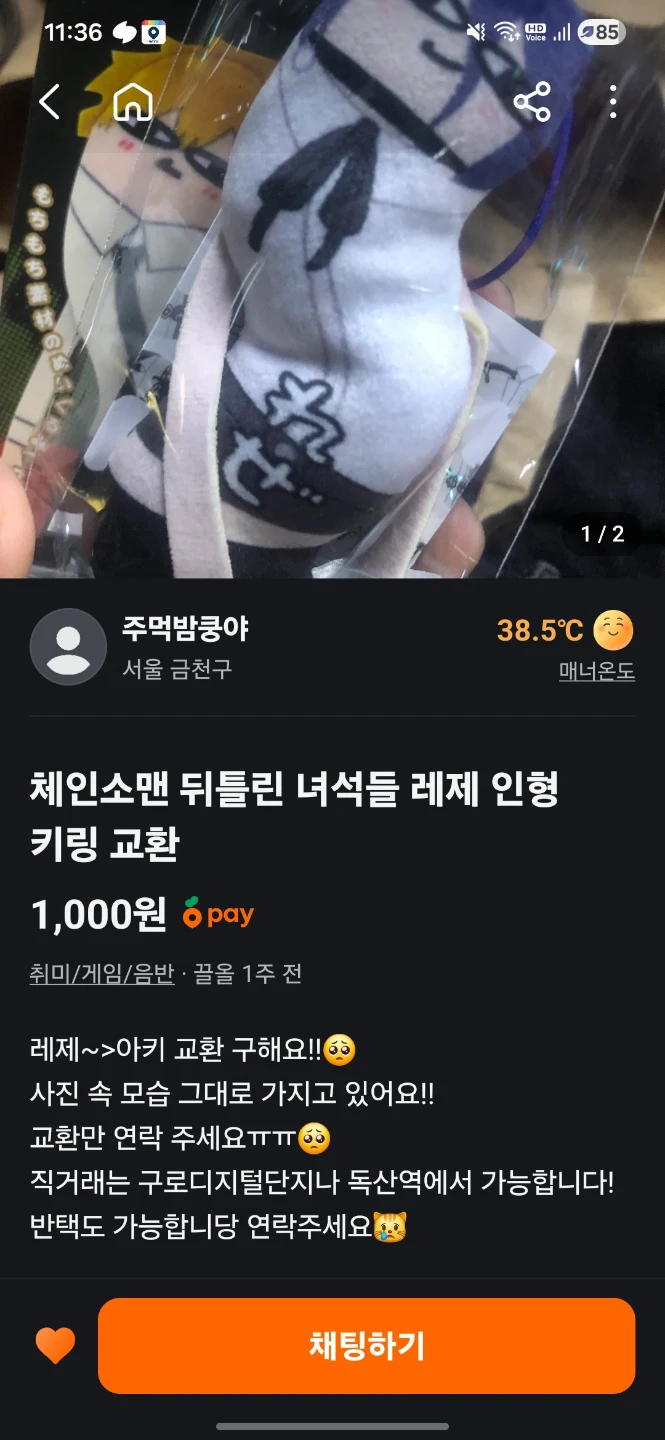
Task: Open the 취미/게임/음반 category link
Action: pos(102,973)
